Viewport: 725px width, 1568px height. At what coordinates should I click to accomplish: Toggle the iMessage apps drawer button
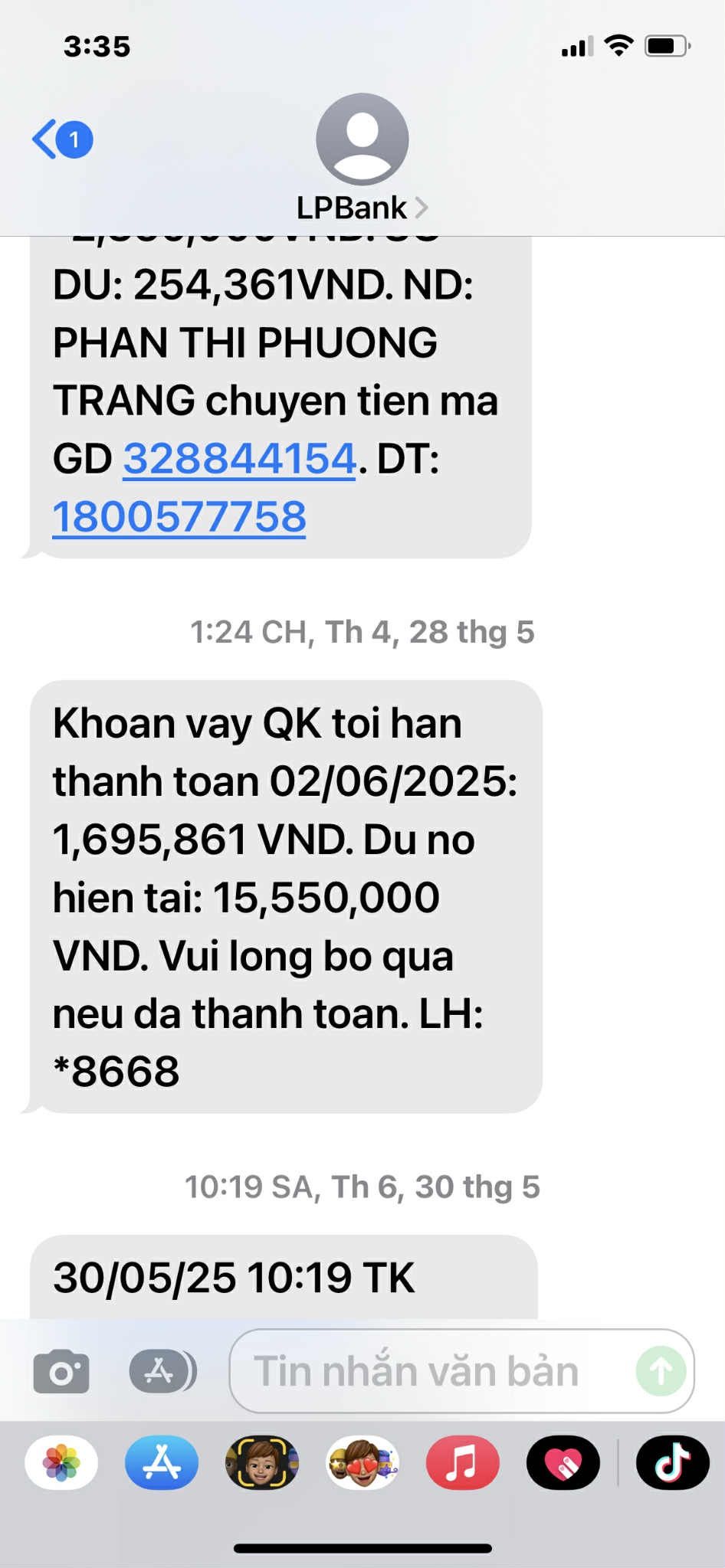[162, 1371]
